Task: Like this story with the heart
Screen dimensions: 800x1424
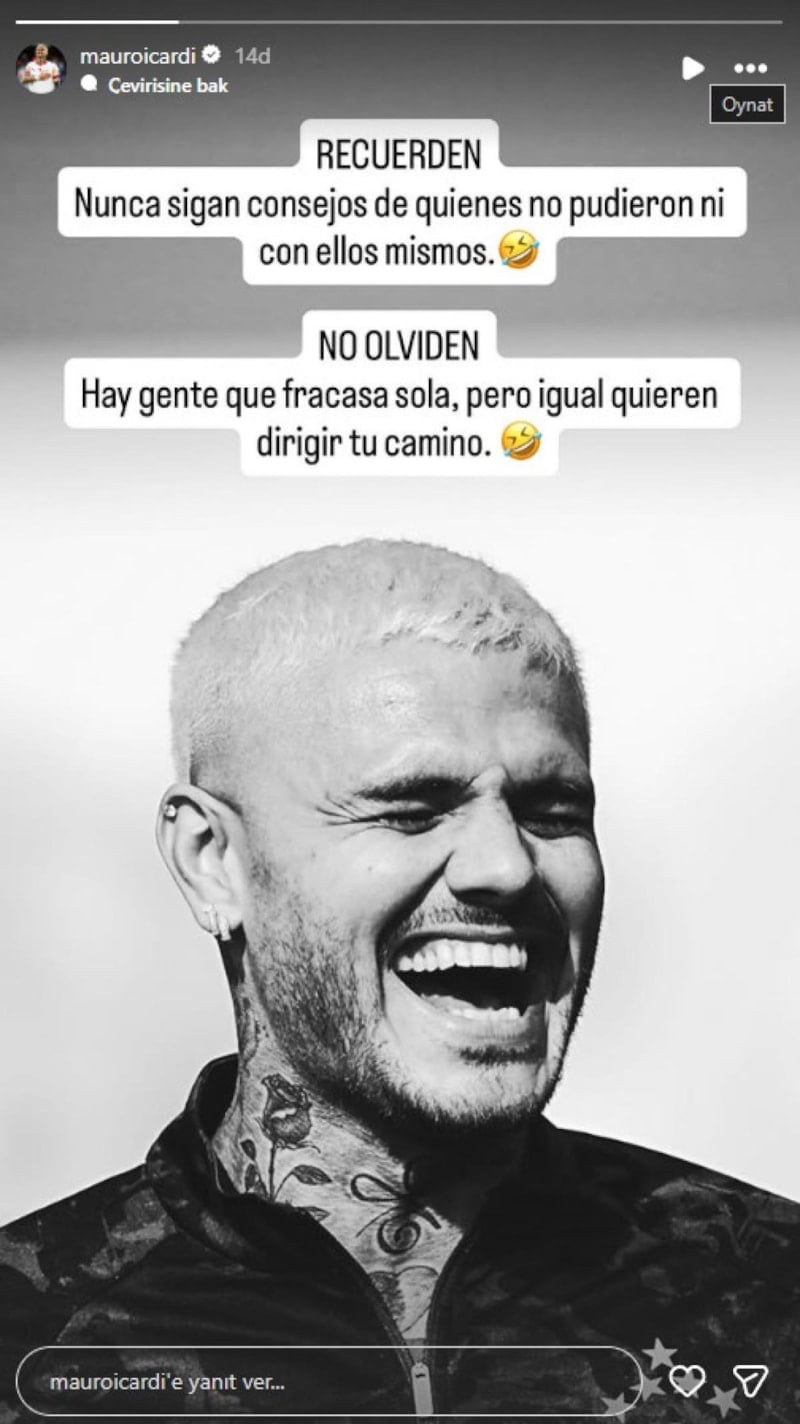Action: pos(687,1381)
